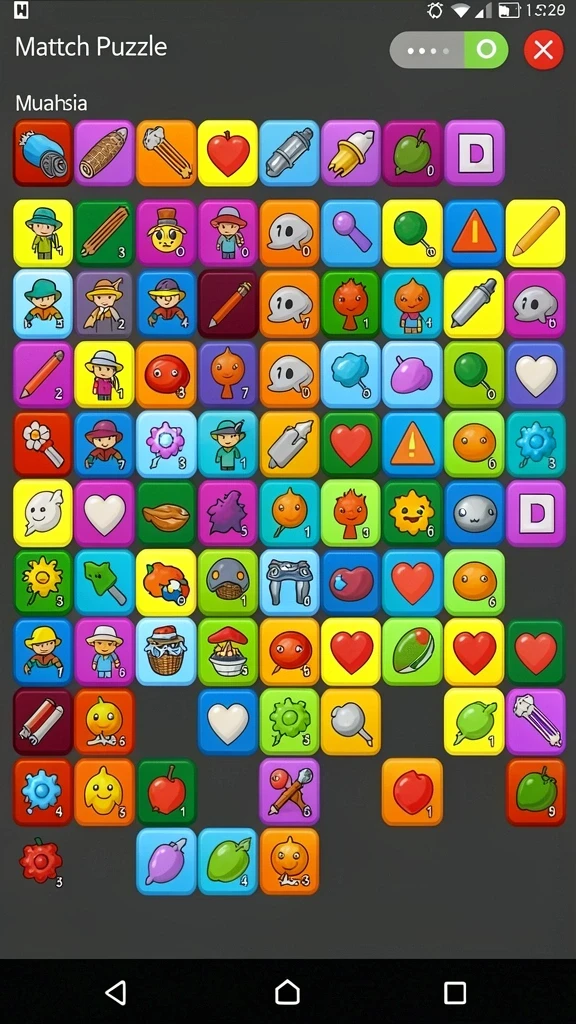Select the smiling ghost on yellow tile
This screenshot has width=576, height=1024.
pos(43,513)
